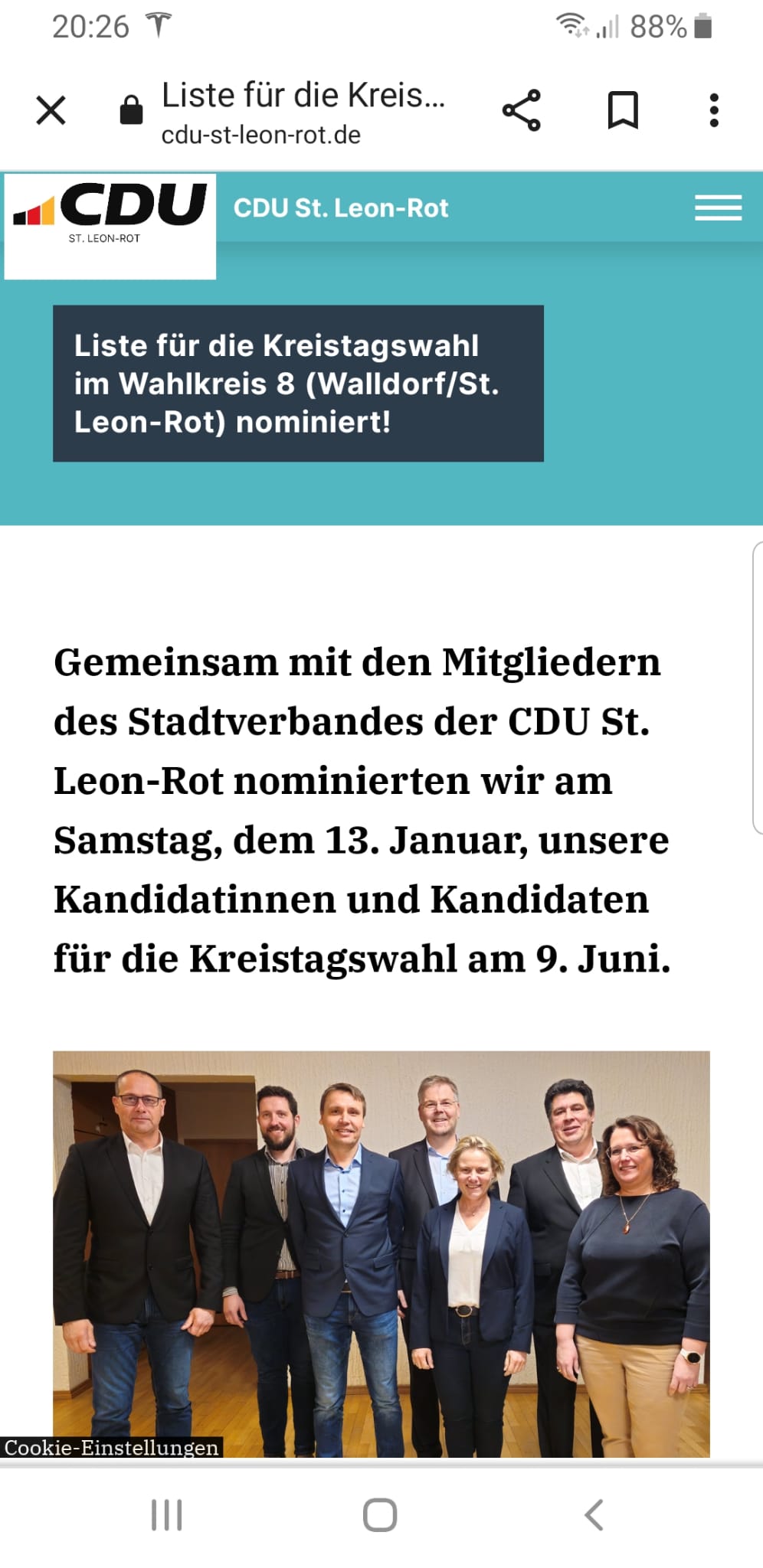This screenshot has height=1568, width=763.
Task: Bookmark this page
Action: tap(623, 110)
